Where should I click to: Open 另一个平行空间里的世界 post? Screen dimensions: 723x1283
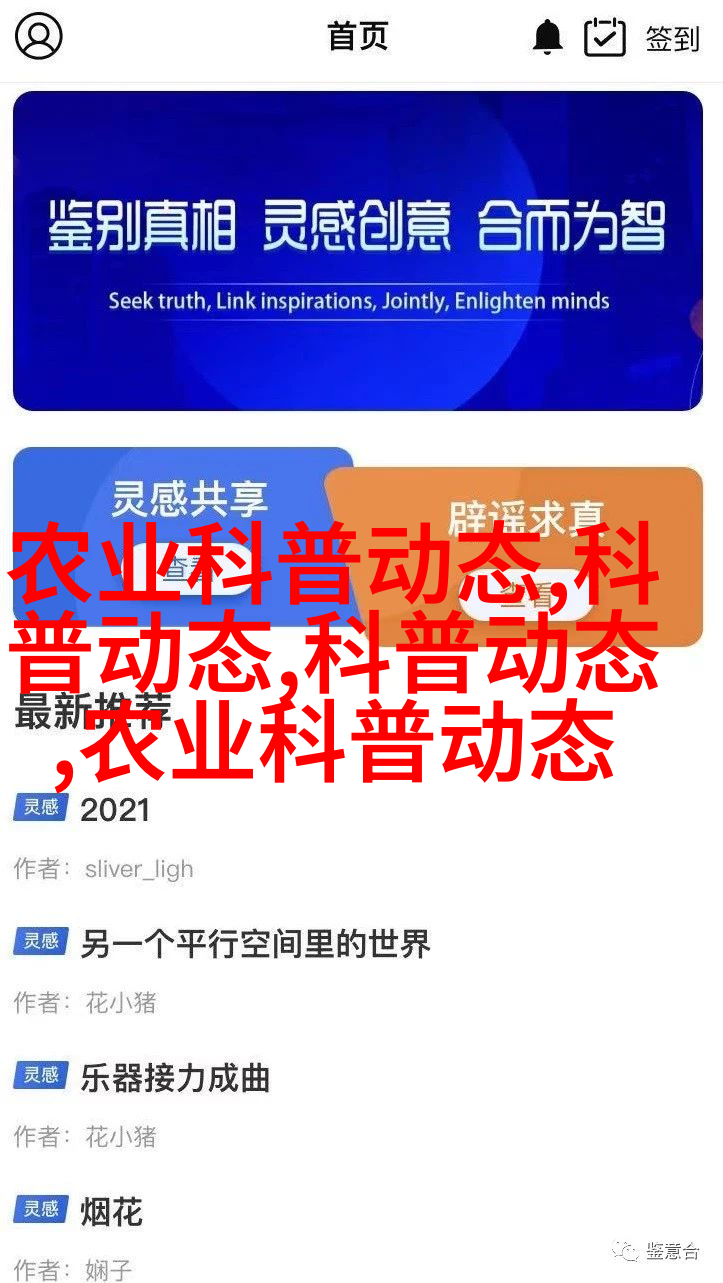pos(254,944)
